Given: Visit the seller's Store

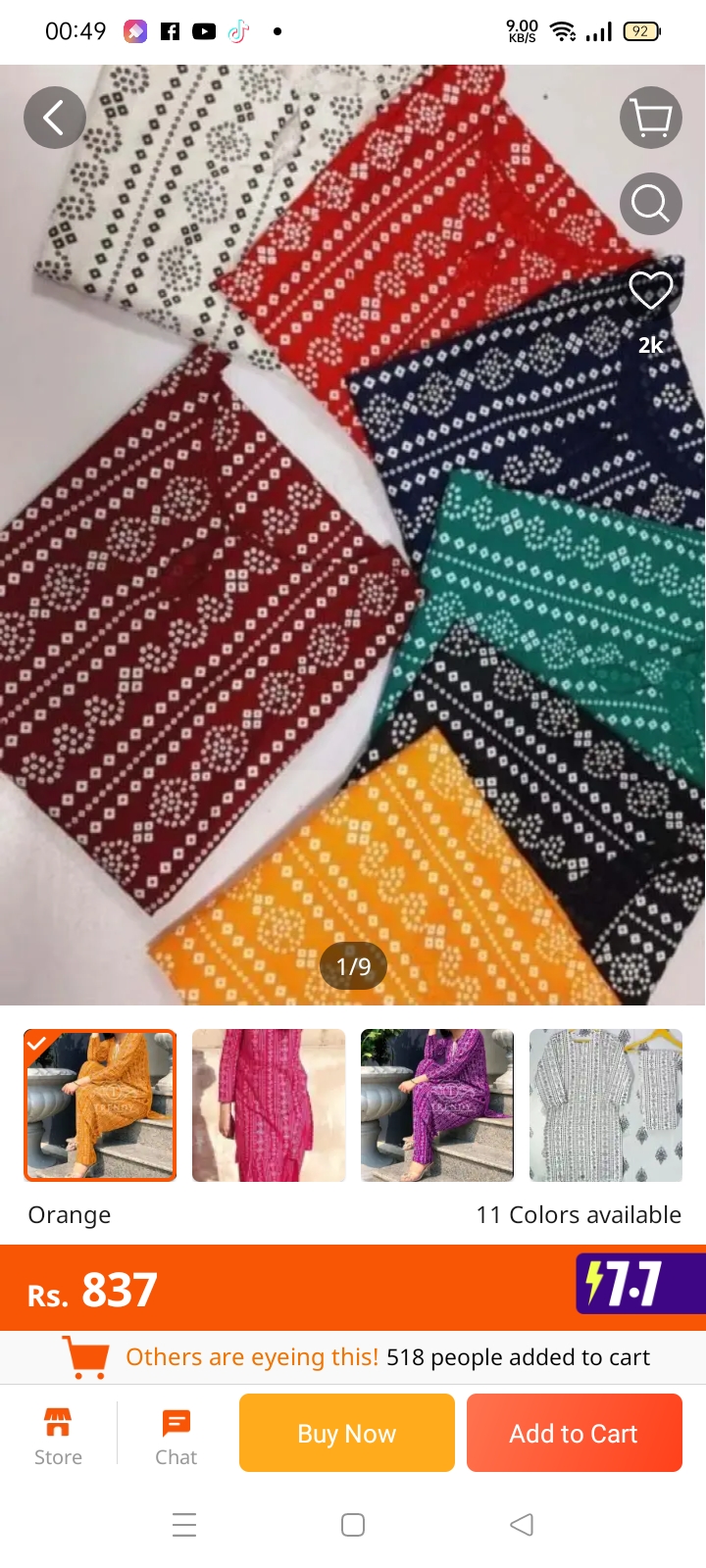Looking at the screenshot, I should (58, 1436).
